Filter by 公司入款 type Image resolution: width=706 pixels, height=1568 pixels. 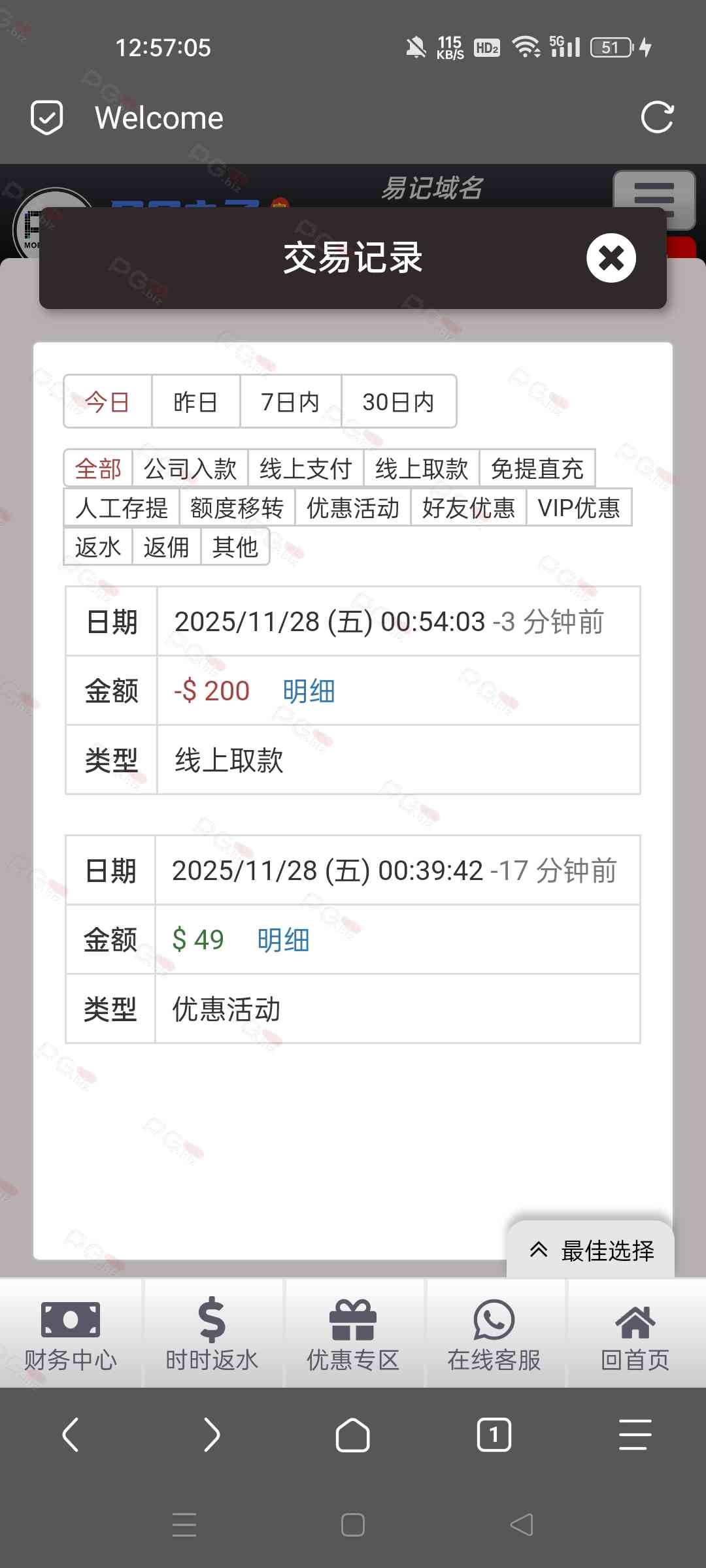(190, 468)
